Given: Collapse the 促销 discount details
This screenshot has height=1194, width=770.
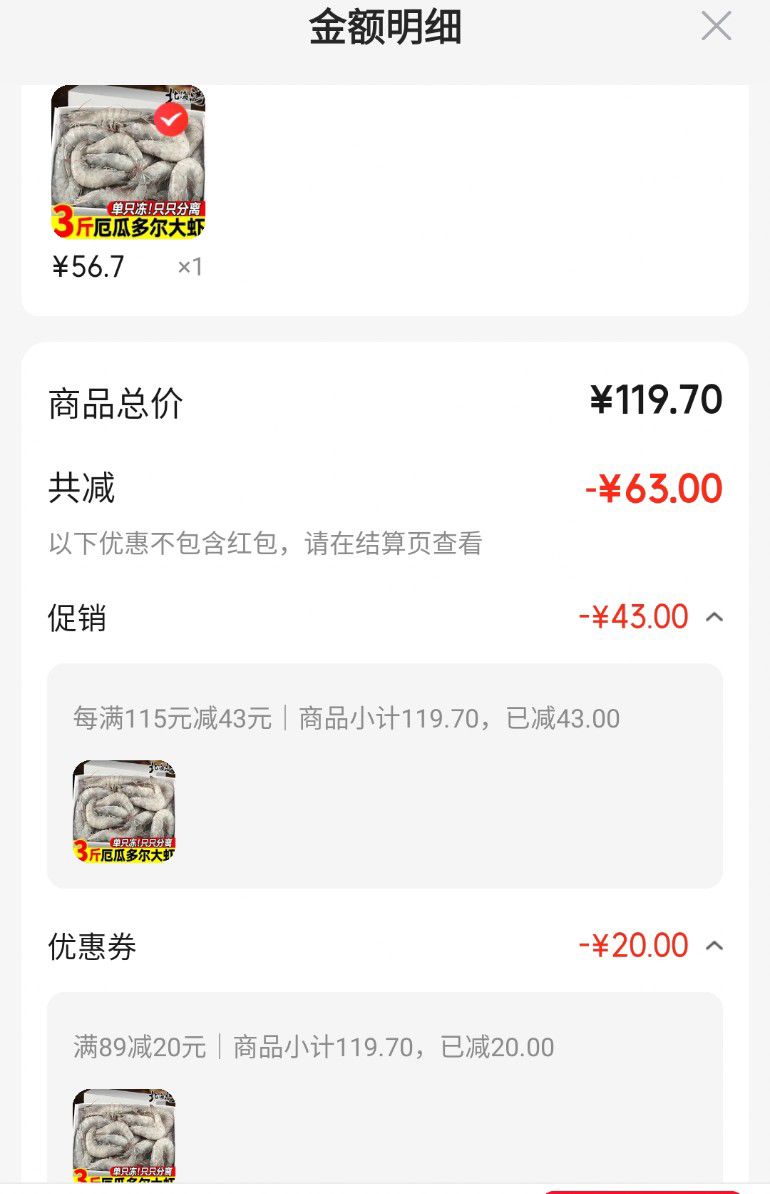Looking at the screenshot, I should (x=714, y=617).
